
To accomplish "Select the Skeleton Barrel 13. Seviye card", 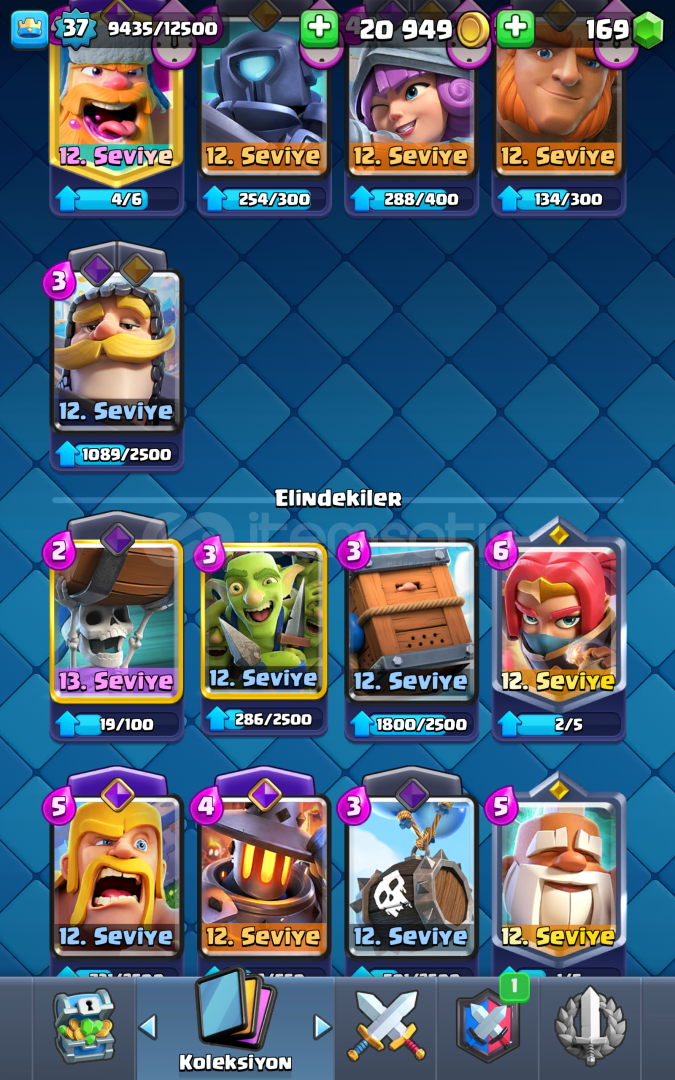I will (x=117, y=622).
